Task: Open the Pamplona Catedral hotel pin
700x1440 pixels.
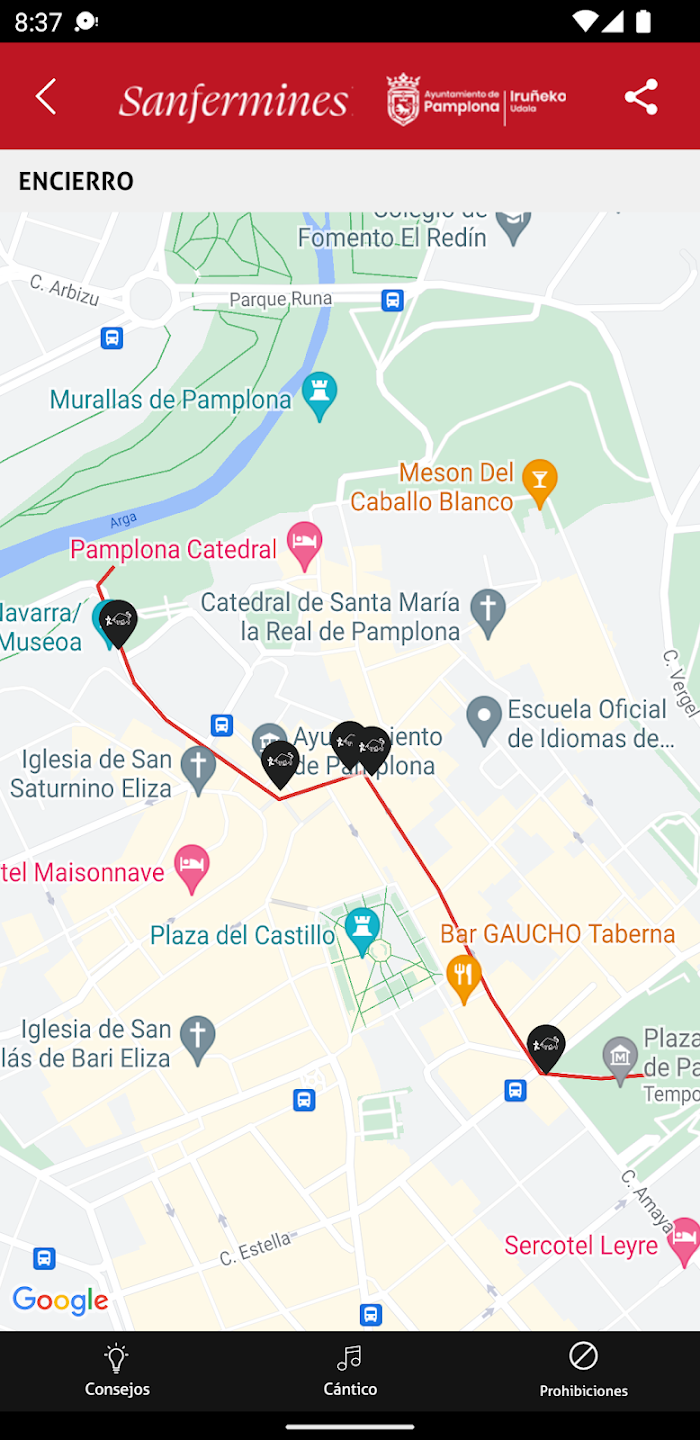Action: pos(305,547)
